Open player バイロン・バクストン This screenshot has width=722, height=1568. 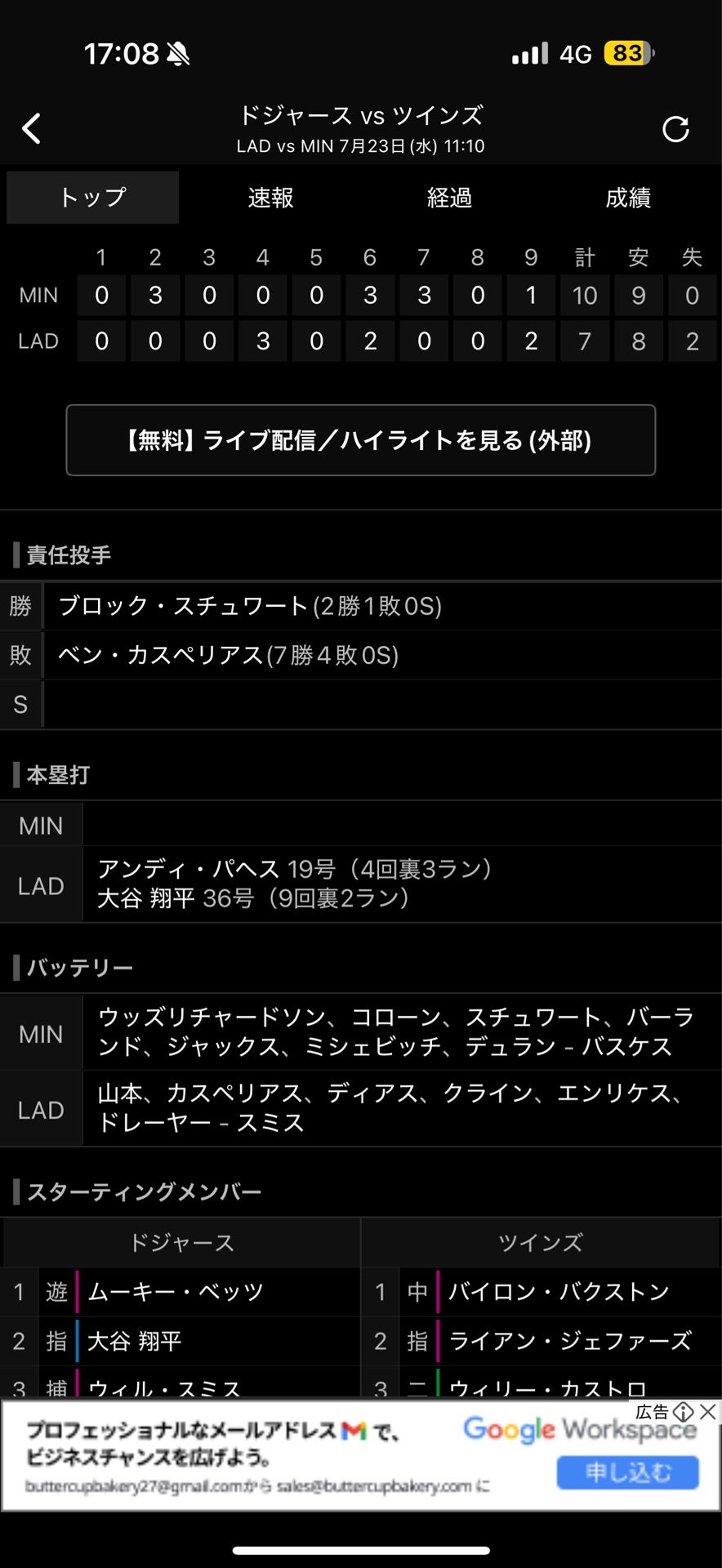tap(559, 1292)
